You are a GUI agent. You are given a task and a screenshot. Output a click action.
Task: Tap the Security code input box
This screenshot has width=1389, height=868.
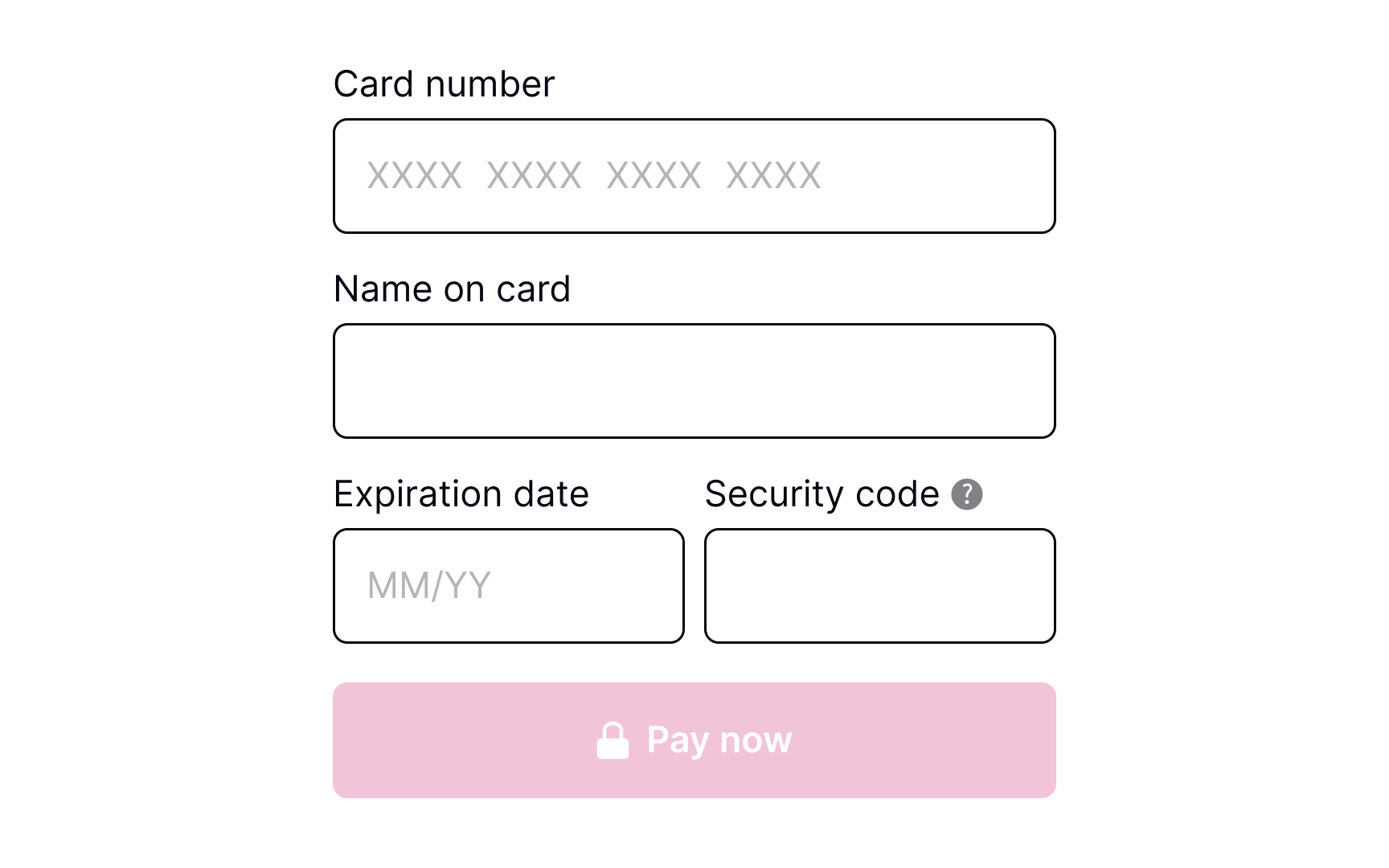pyautogui.click(x=879, y=586)
